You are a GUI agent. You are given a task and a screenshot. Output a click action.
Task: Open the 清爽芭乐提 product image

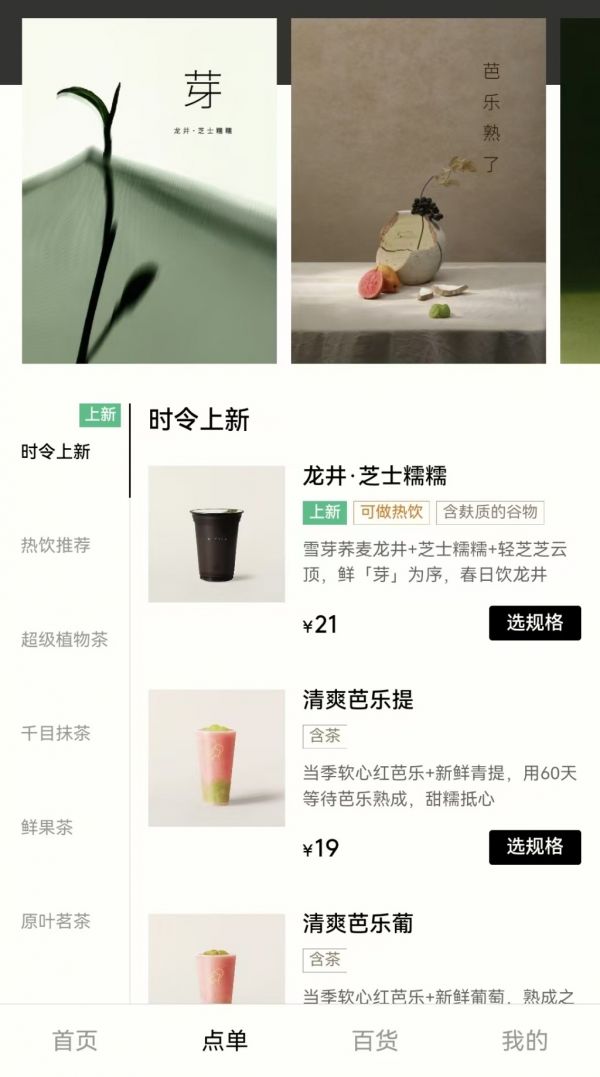pyautogui.click(x=216, y=758)
